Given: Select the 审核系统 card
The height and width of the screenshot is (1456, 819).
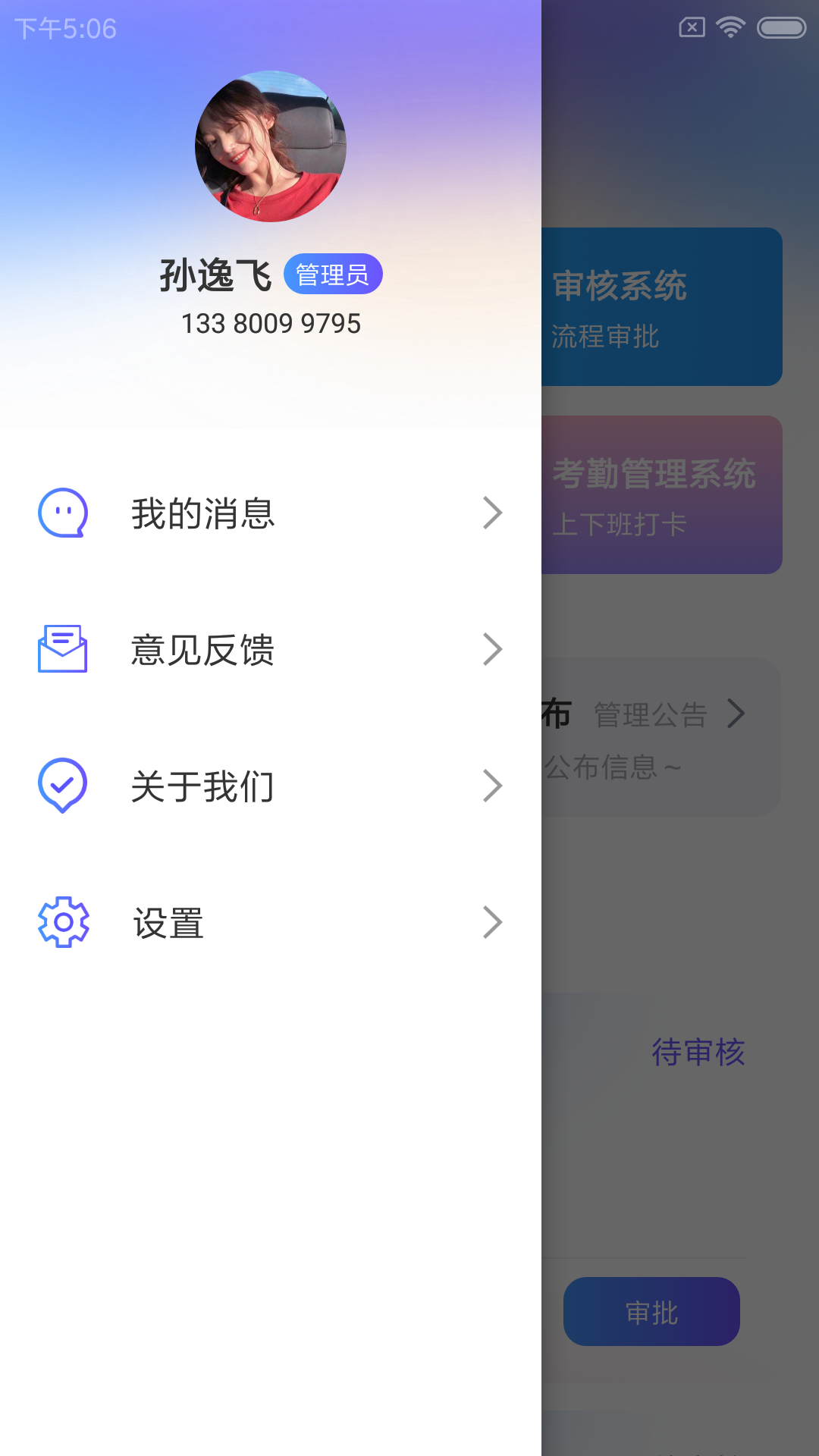Looking at the screenshot, I should [660, 306].
